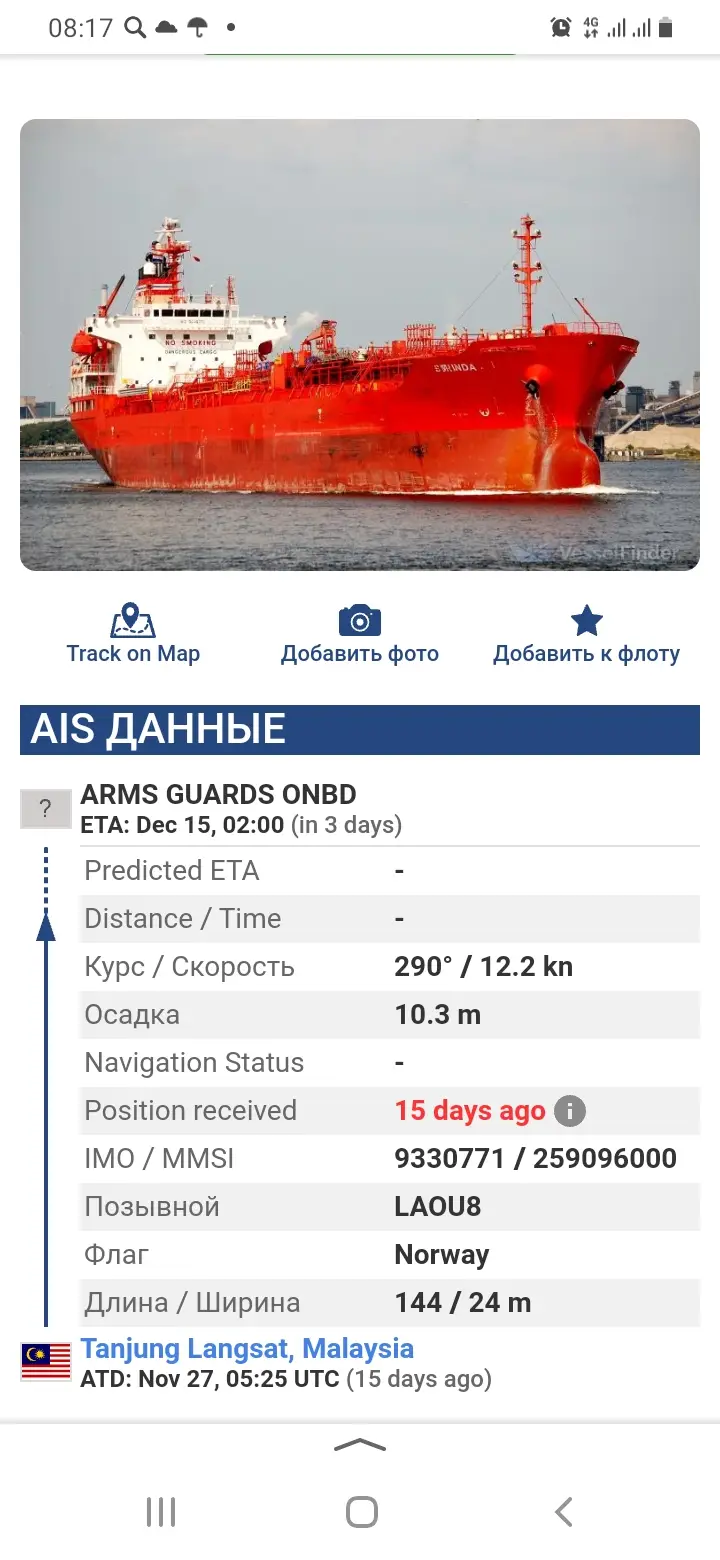The image size is (720, 1560).
Task: Open Tanjung Langsat, Malaysia port link
Action: [x=247, y=1348]
